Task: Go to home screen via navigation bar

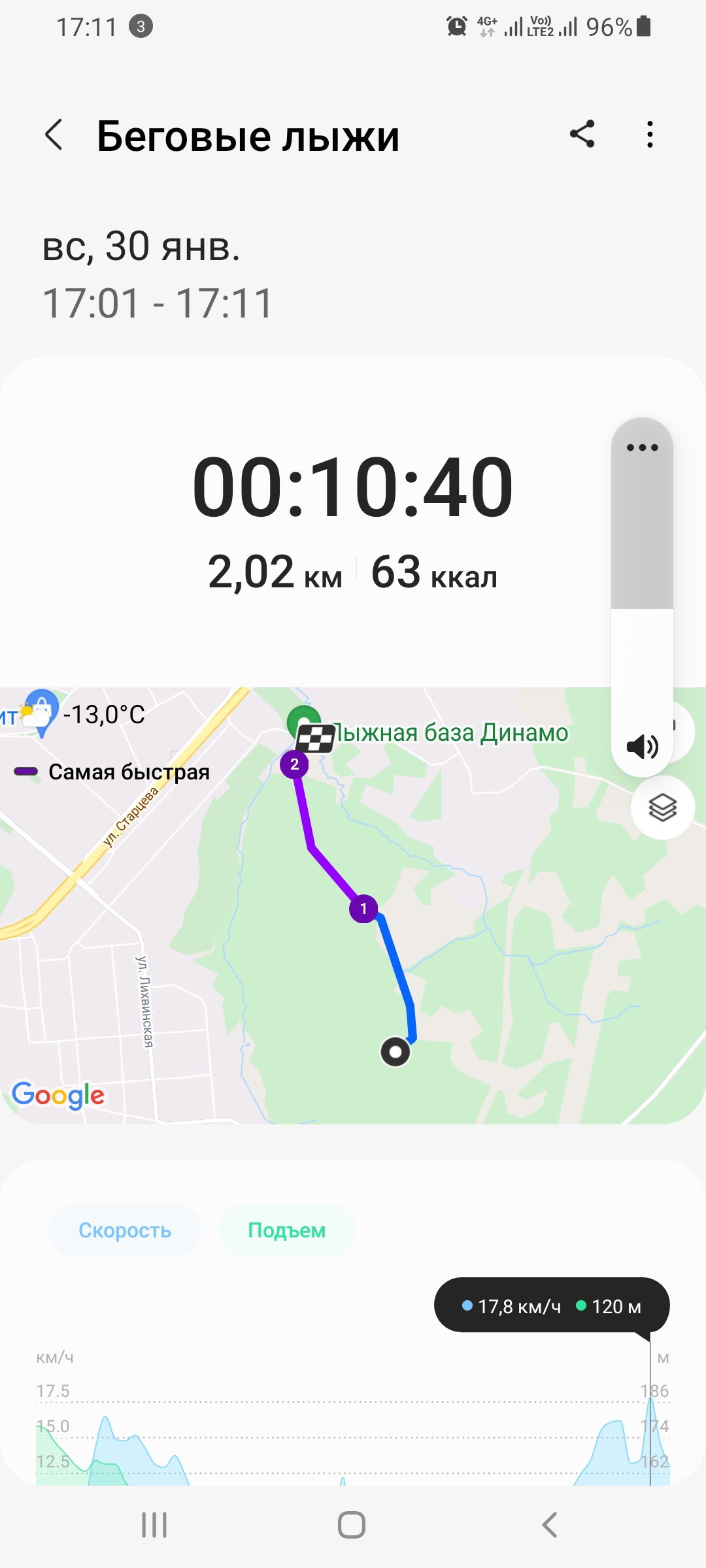Action: coord(352,1525)
